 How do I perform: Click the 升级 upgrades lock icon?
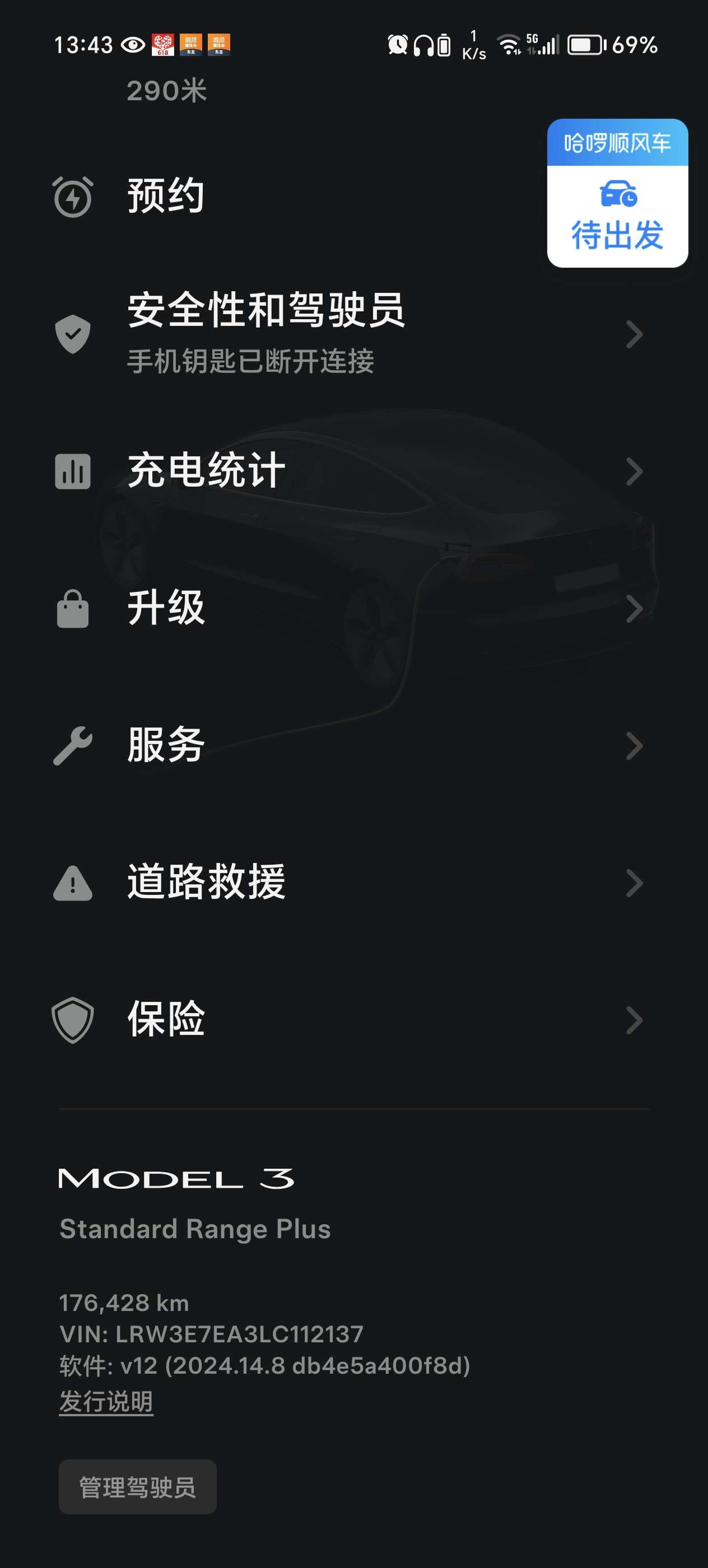pyautogui.click(x=72, y=607)
